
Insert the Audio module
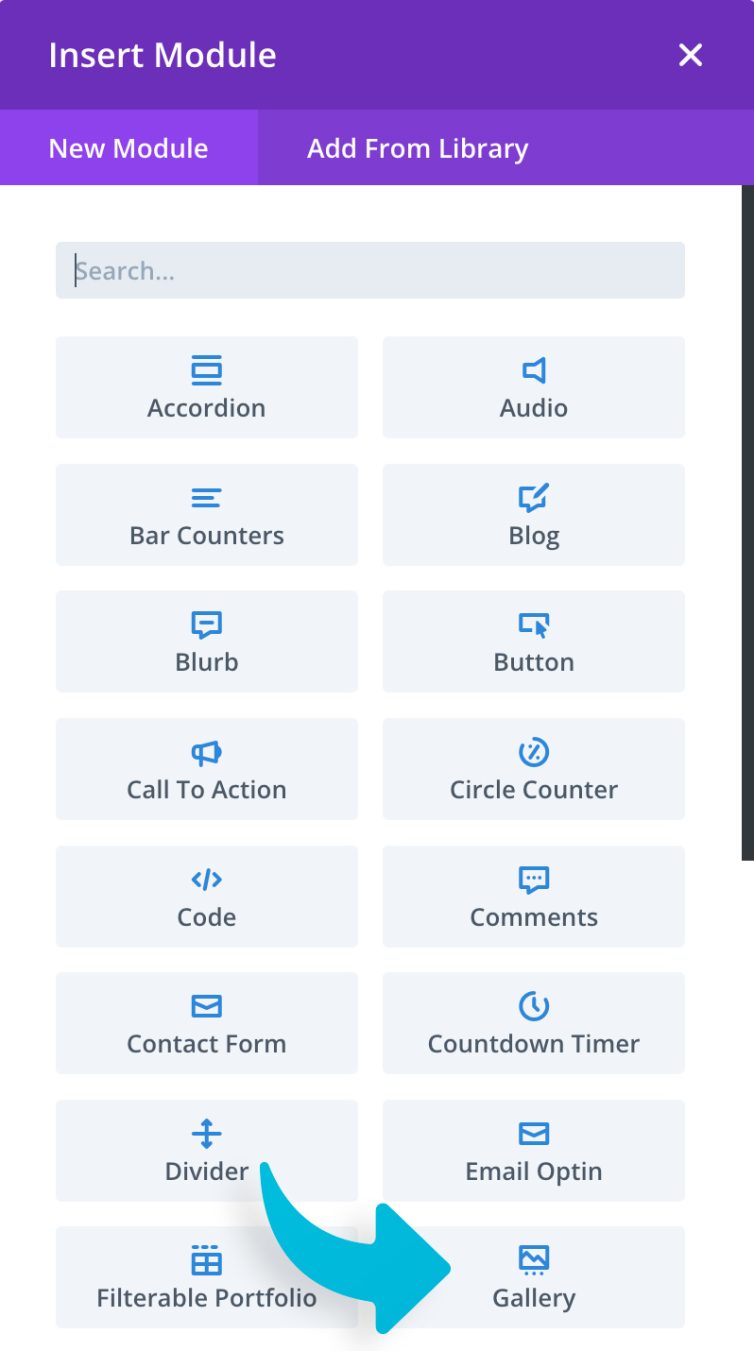pyautogui.click(x=533, y=387)
